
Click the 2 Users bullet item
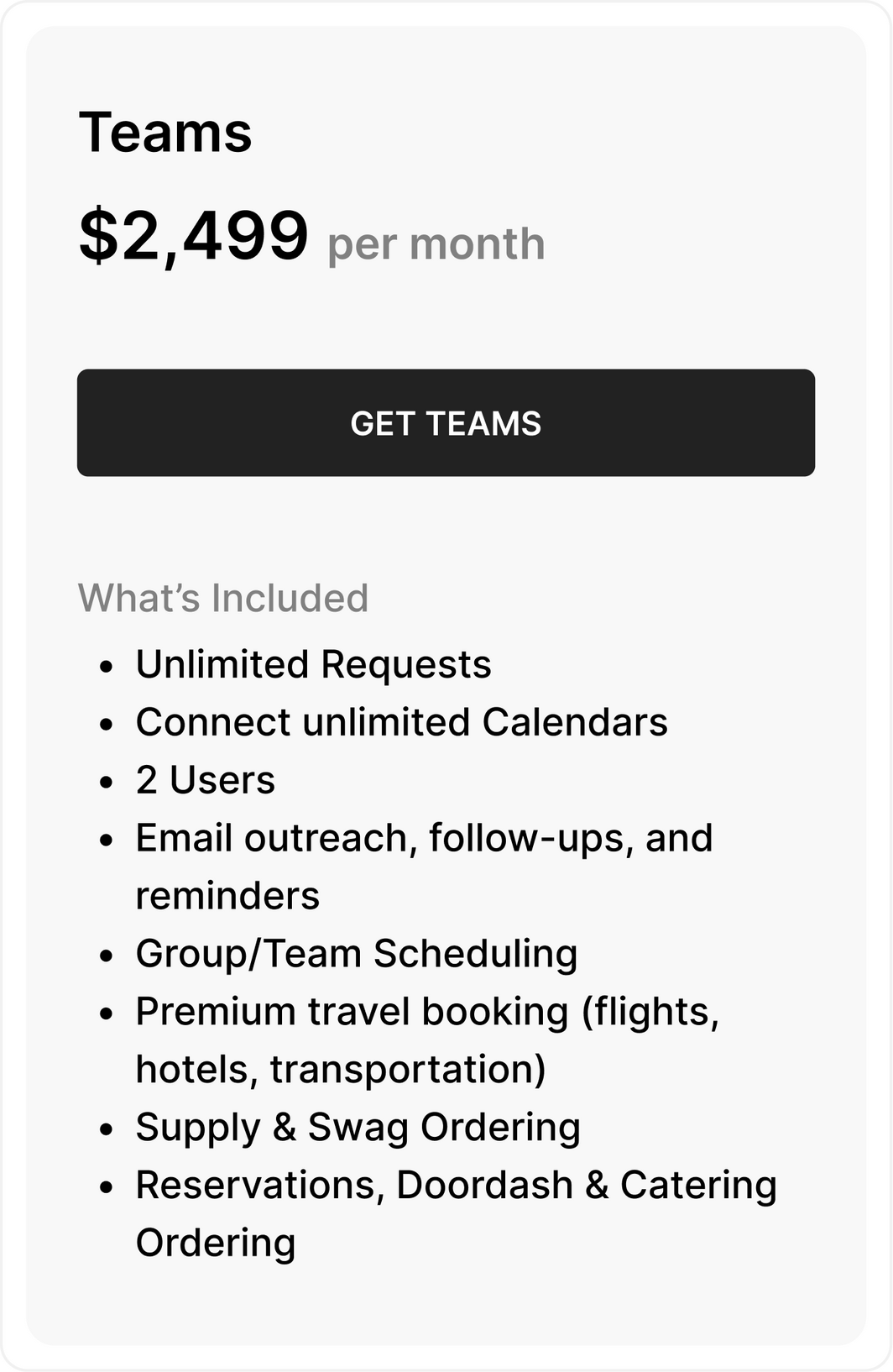click(205, 779)
